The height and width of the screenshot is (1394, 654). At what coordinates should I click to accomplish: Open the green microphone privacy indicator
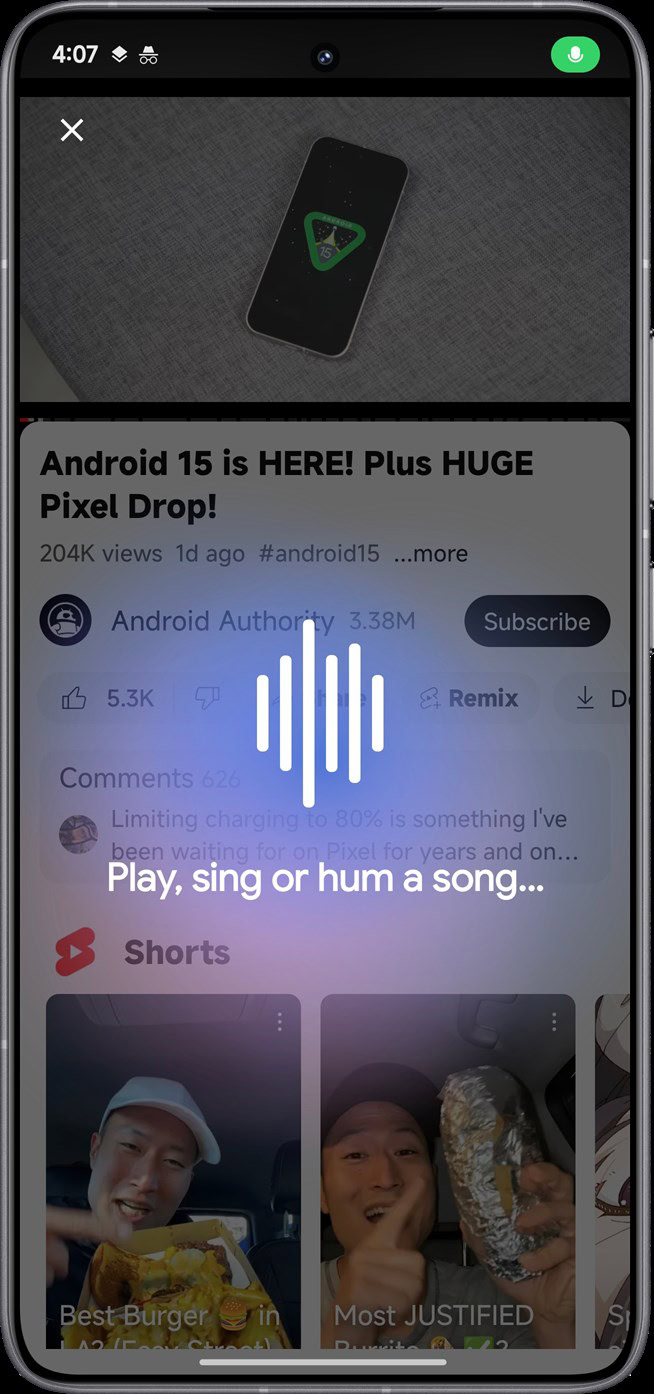tap(575, 55)
